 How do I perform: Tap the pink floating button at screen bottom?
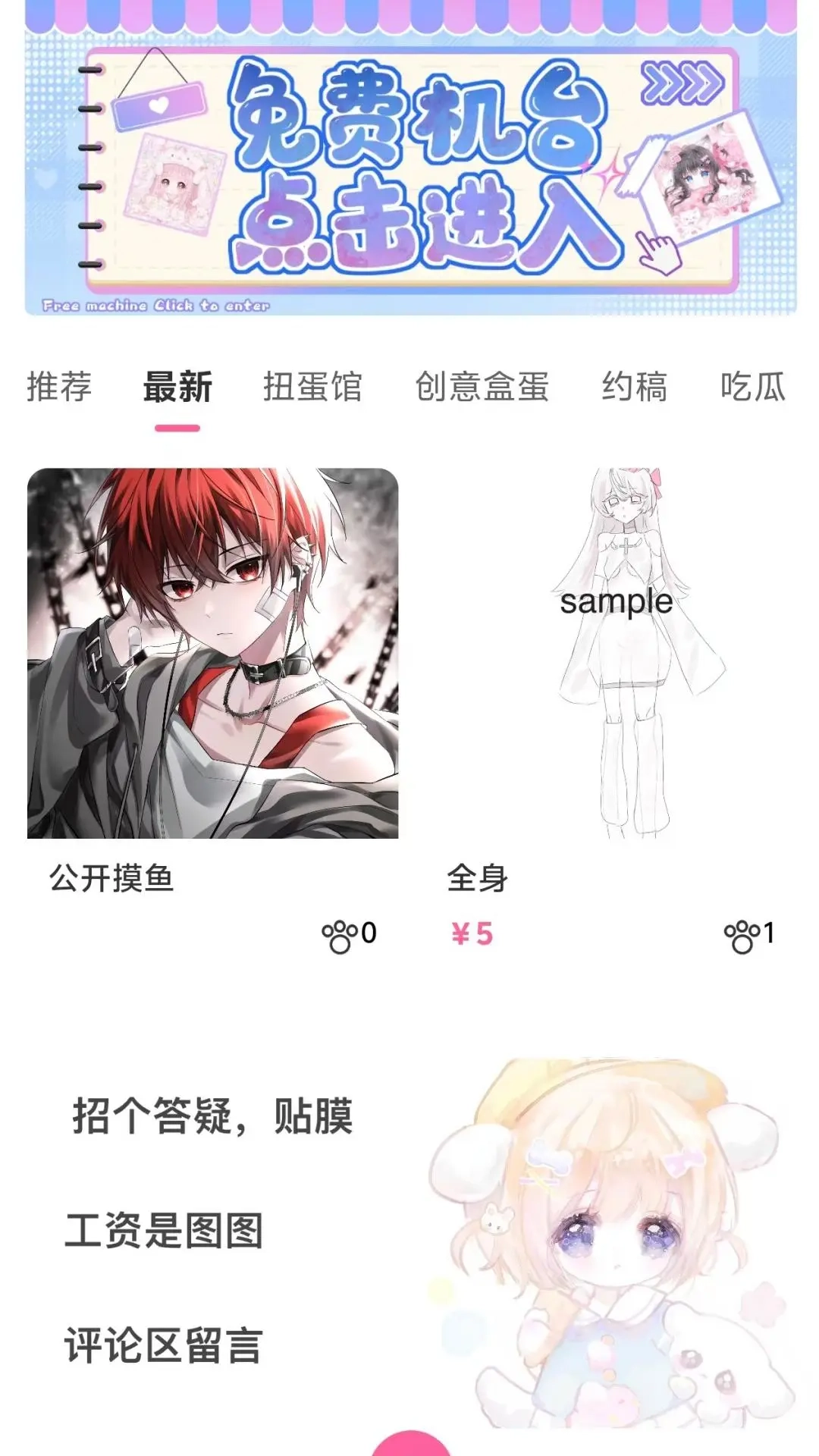click(409, 1445)
